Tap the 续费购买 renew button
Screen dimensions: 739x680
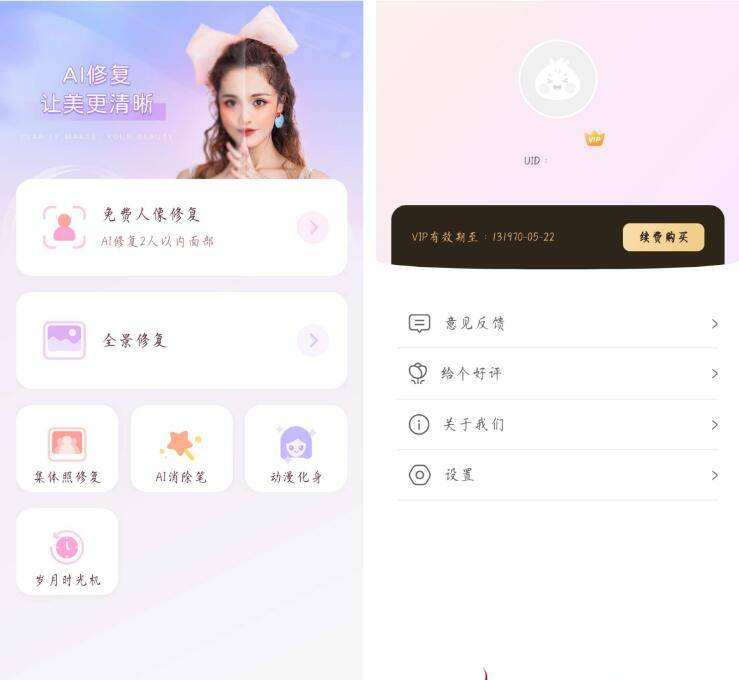(663, 237)
